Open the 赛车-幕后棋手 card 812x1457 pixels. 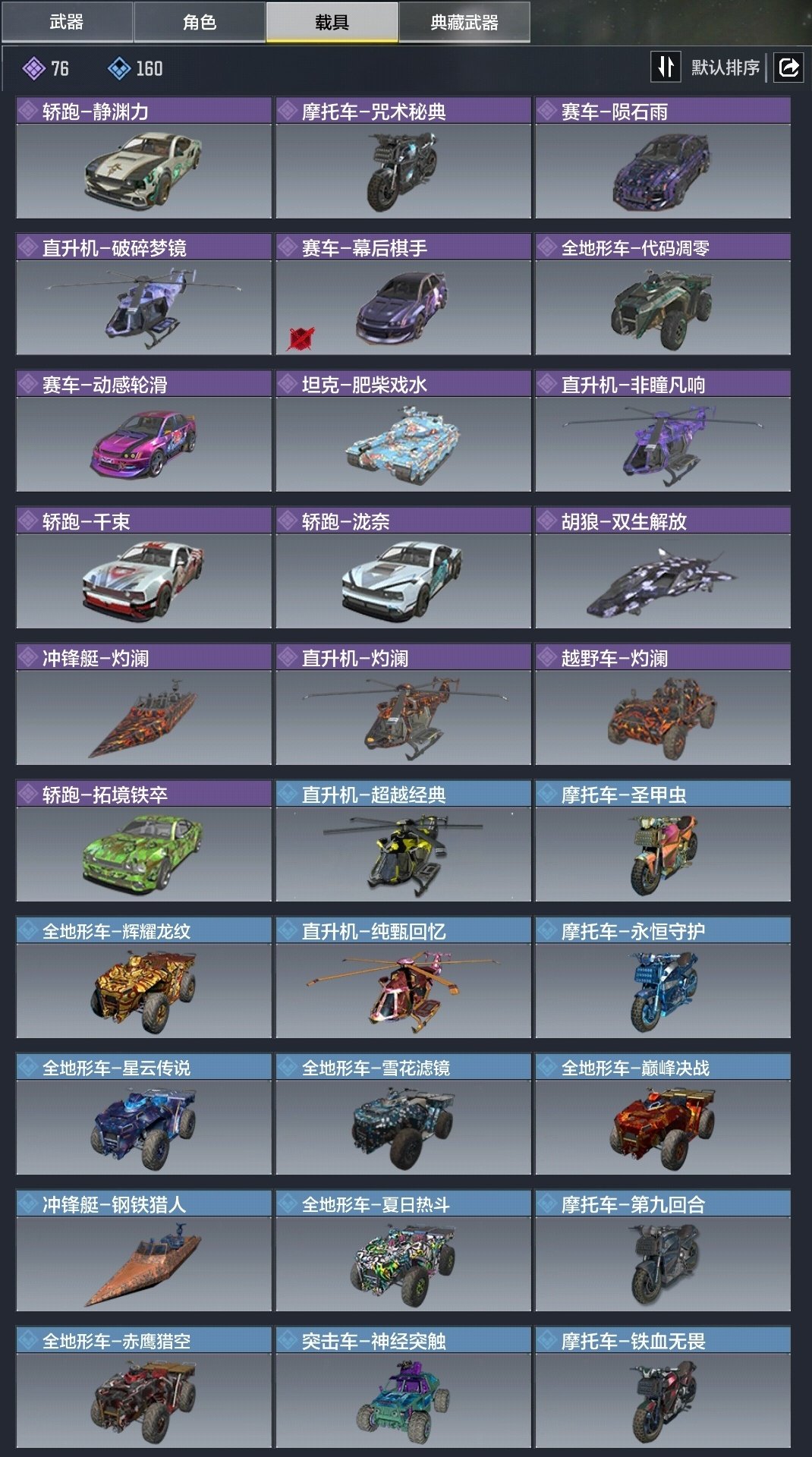403,295
